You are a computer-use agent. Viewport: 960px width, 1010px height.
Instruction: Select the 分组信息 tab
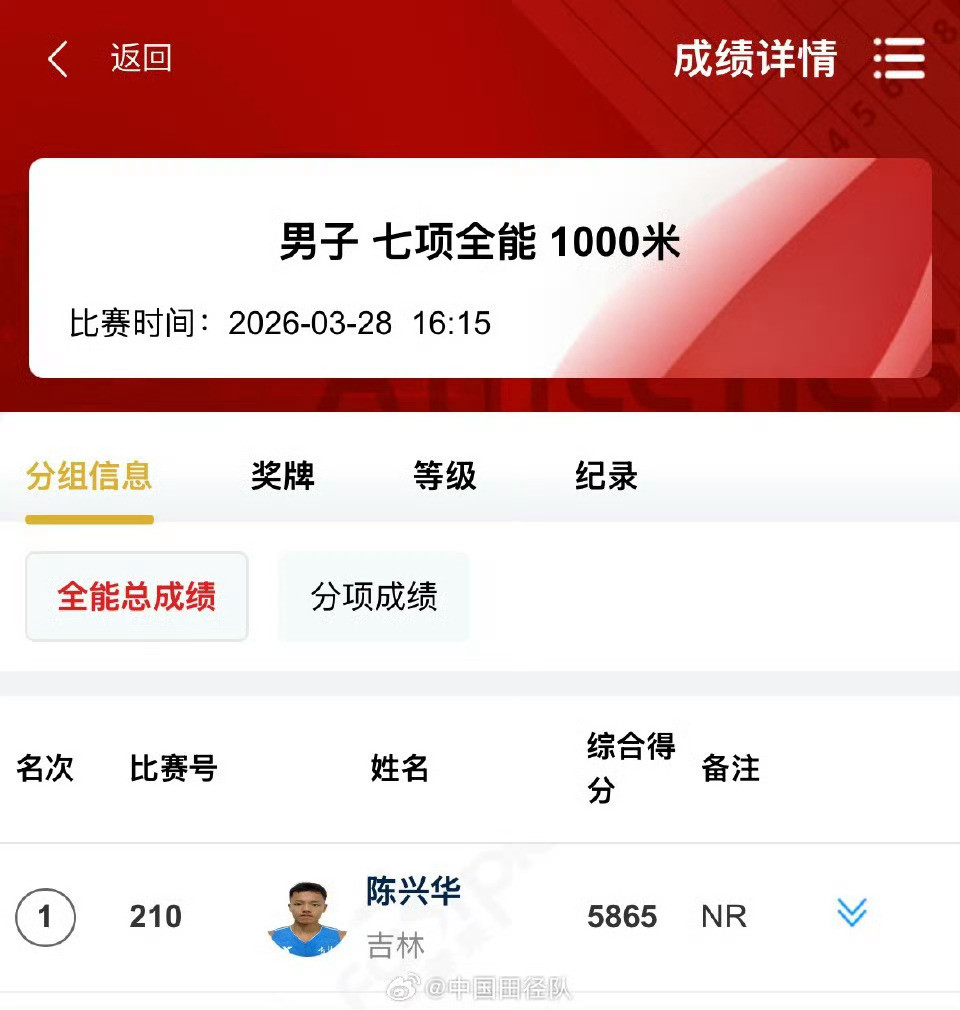[x=89, y=477]
